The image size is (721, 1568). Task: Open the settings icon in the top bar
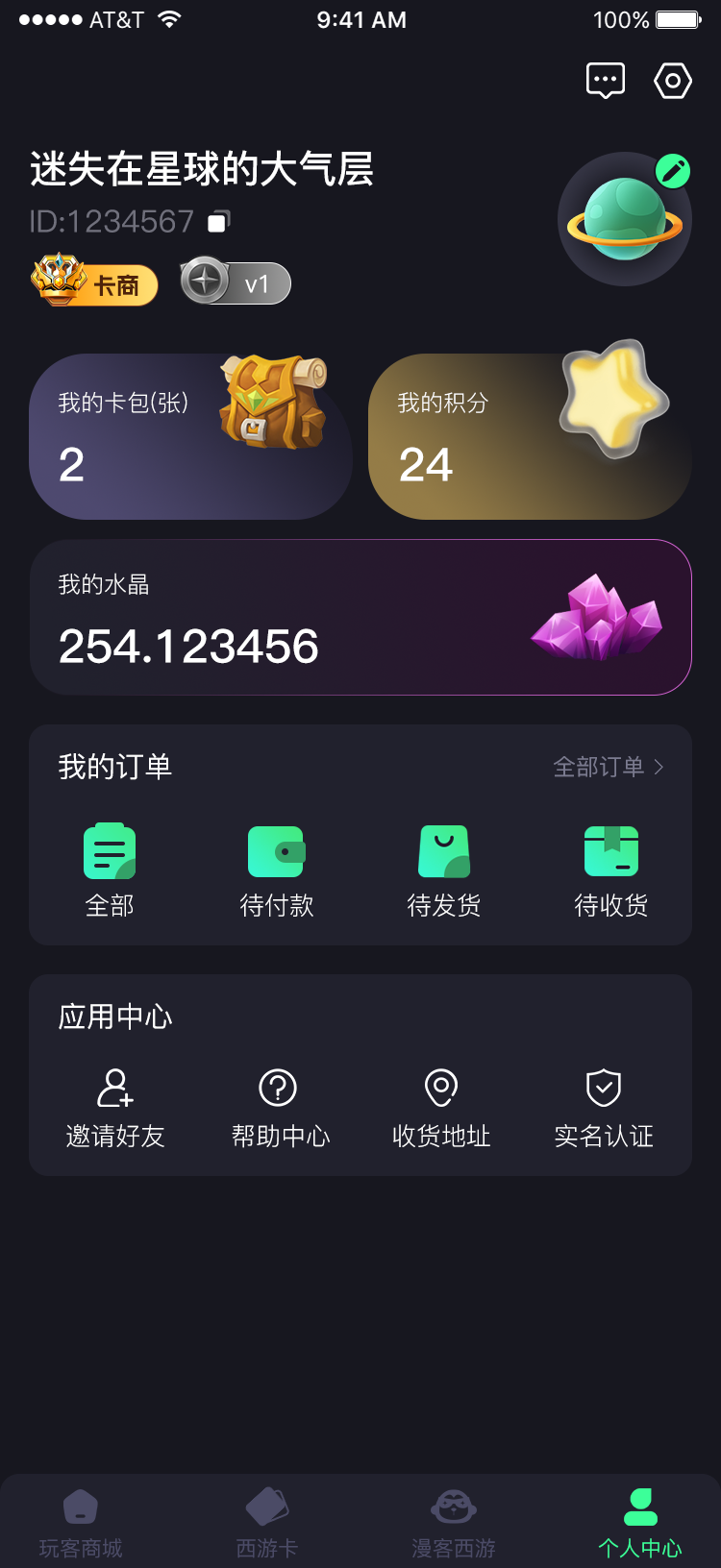[x=673, y=80]
